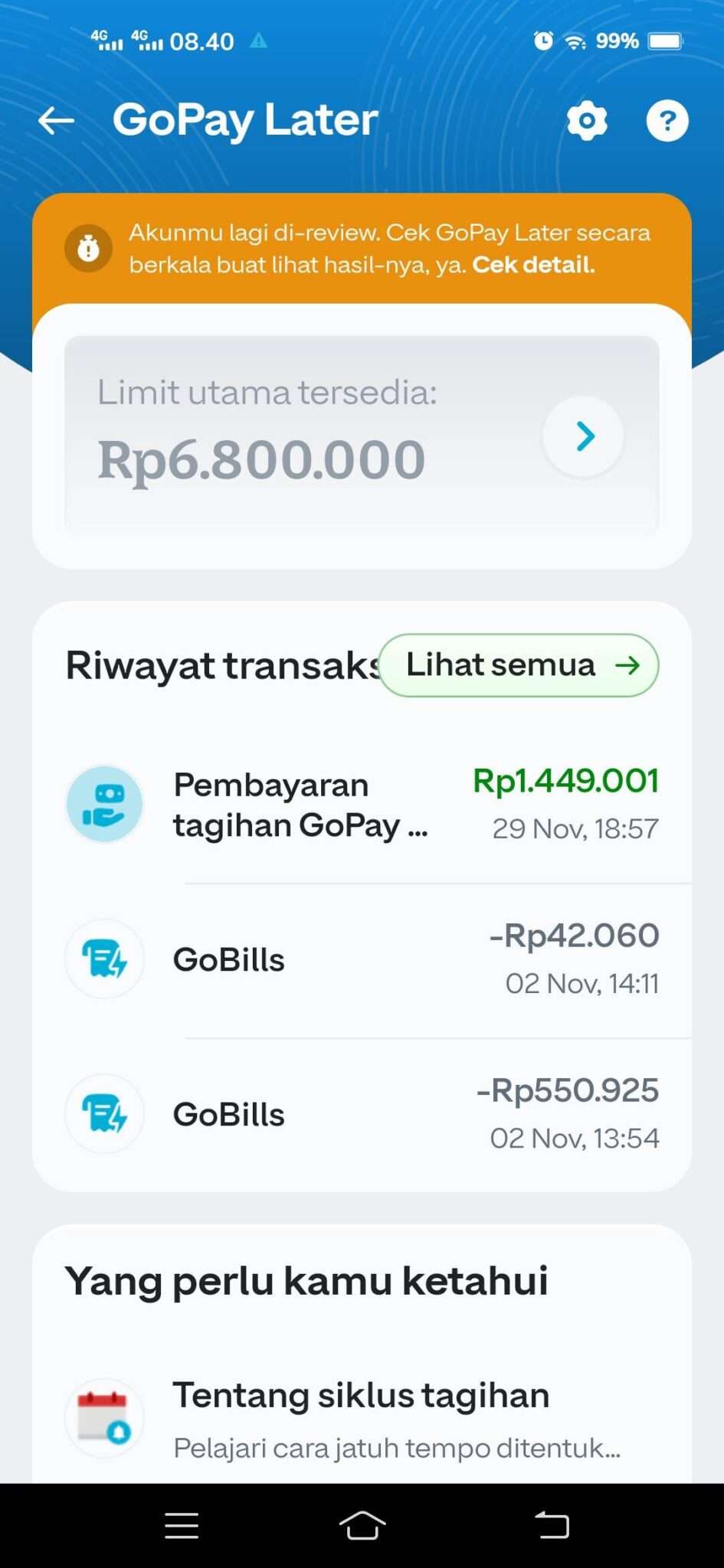
Task: Select the Pembayaran tagihan GoPay transaction icon
Action: [x=104, y=804]
